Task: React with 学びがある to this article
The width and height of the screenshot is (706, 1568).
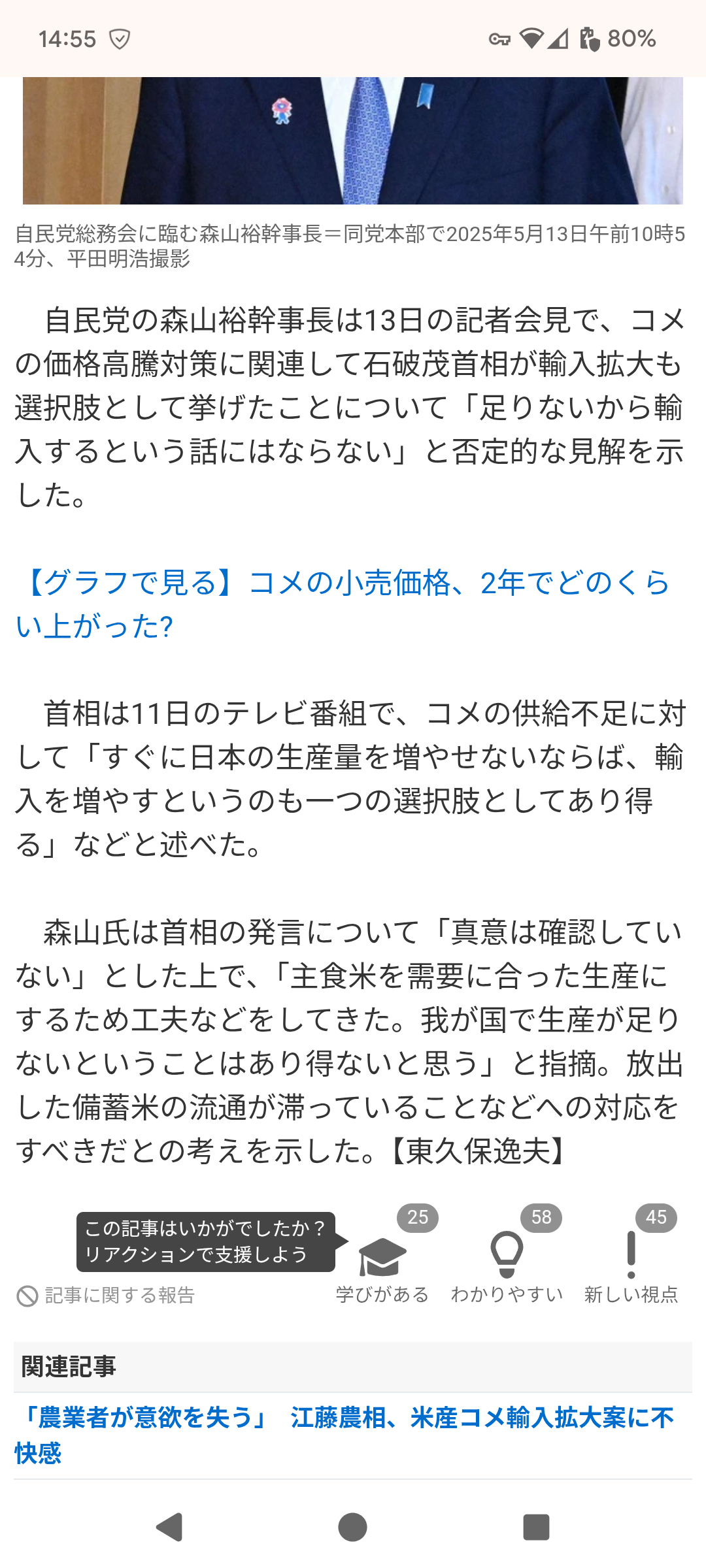Action: [382, 1258]
